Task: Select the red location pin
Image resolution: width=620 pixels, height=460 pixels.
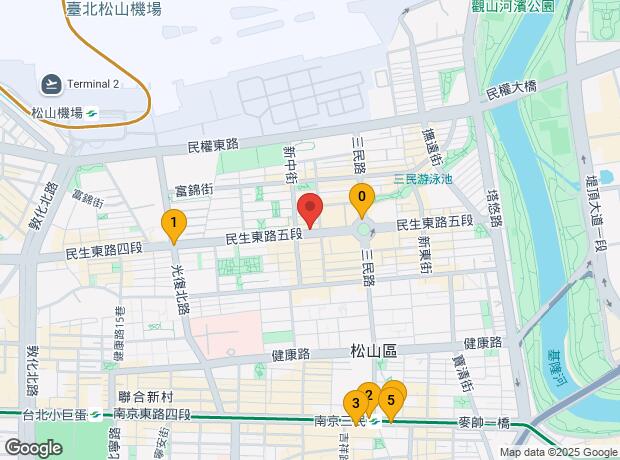Action: click(x=311, y=210)
